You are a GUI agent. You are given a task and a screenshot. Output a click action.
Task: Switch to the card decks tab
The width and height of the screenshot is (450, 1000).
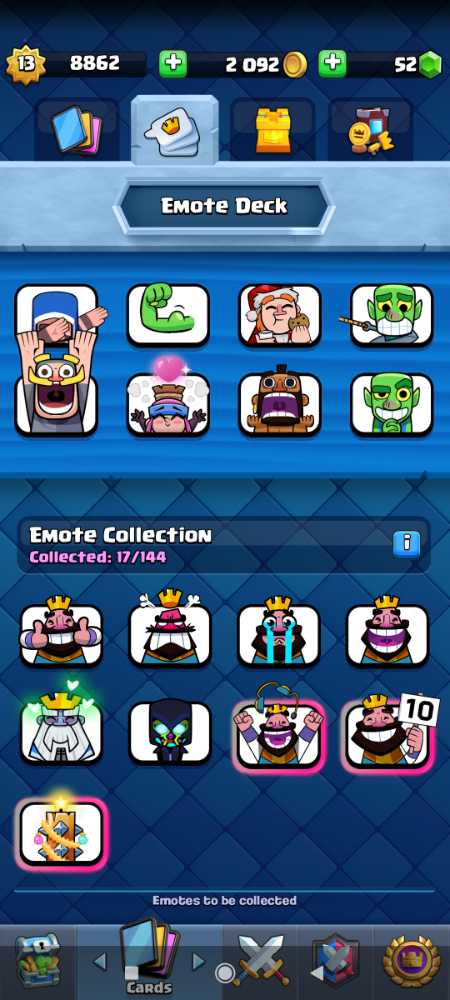[77, 129]
